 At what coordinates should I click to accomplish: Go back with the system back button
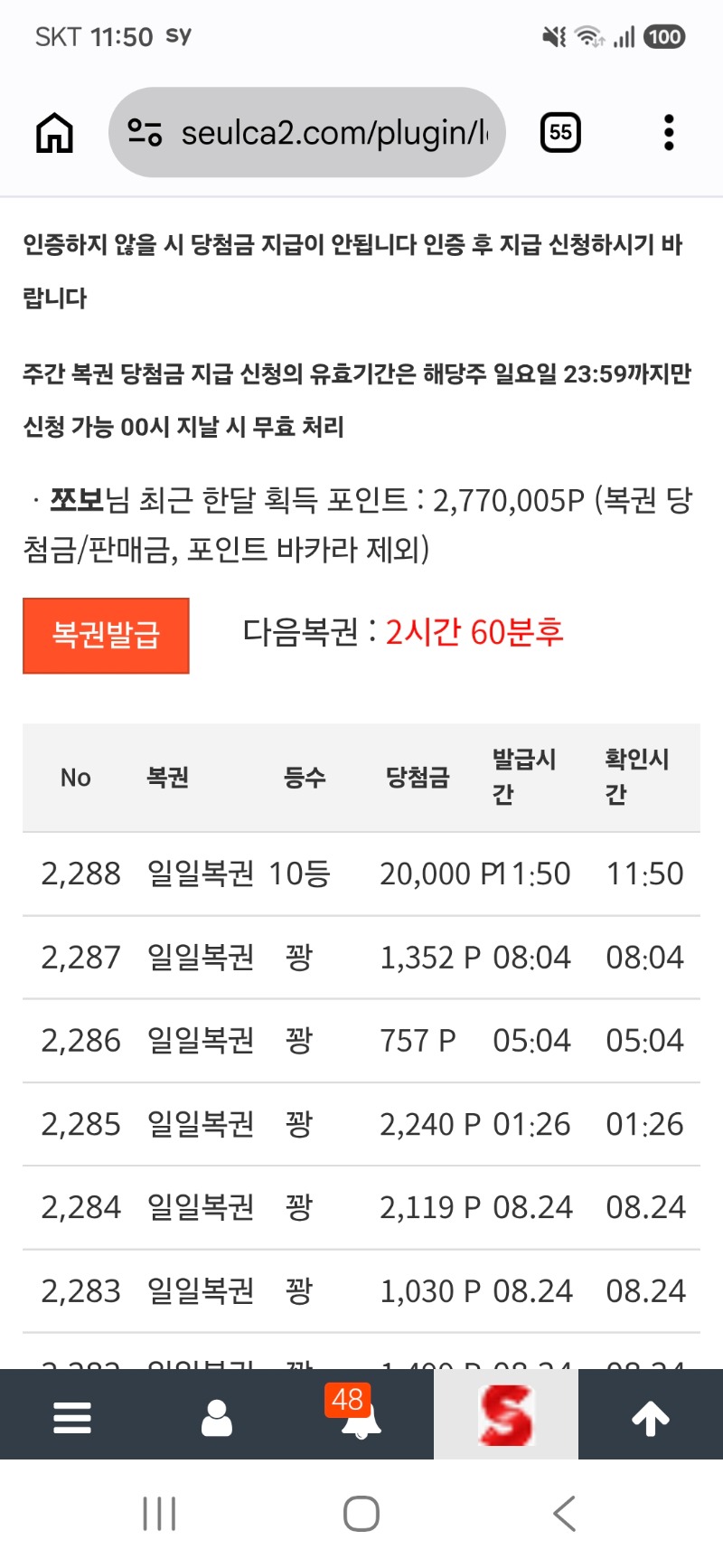564,1514
